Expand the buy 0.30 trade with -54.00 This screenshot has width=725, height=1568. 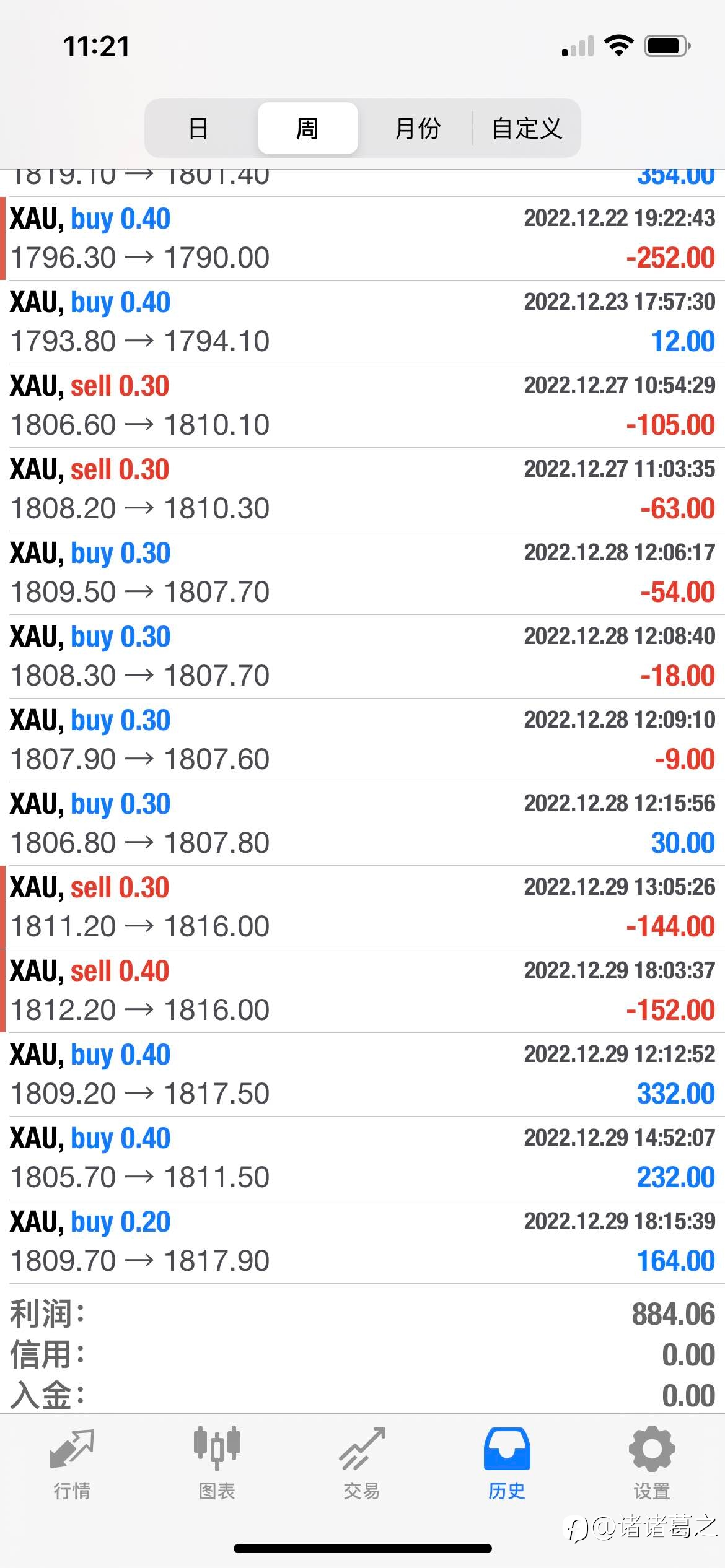pos(362,573)
